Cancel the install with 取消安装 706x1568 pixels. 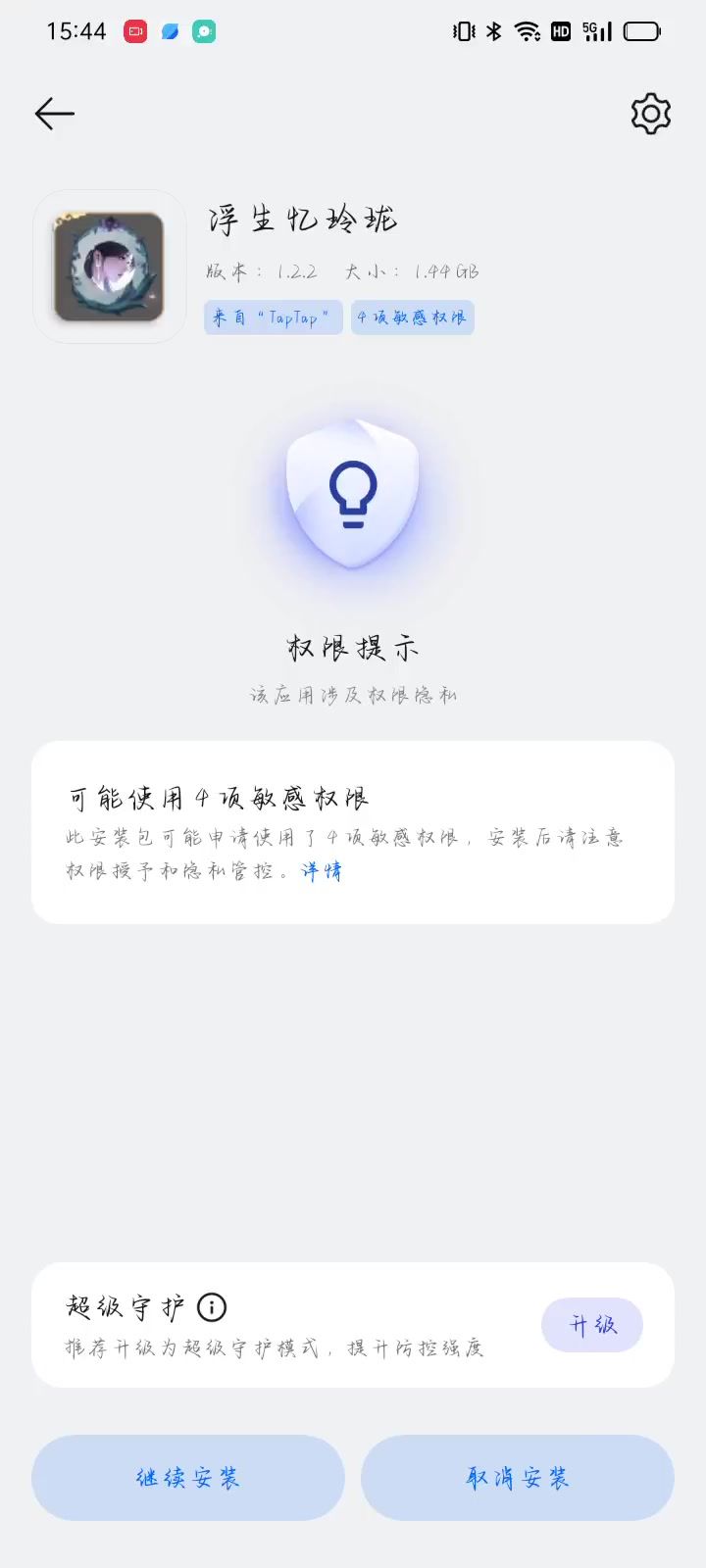(x=518, y=1478)
